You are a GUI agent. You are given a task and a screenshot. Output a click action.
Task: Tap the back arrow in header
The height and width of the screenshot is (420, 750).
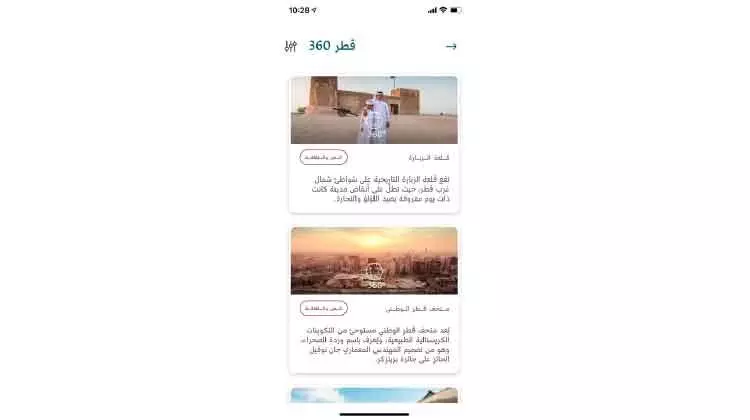pos(451,46)
